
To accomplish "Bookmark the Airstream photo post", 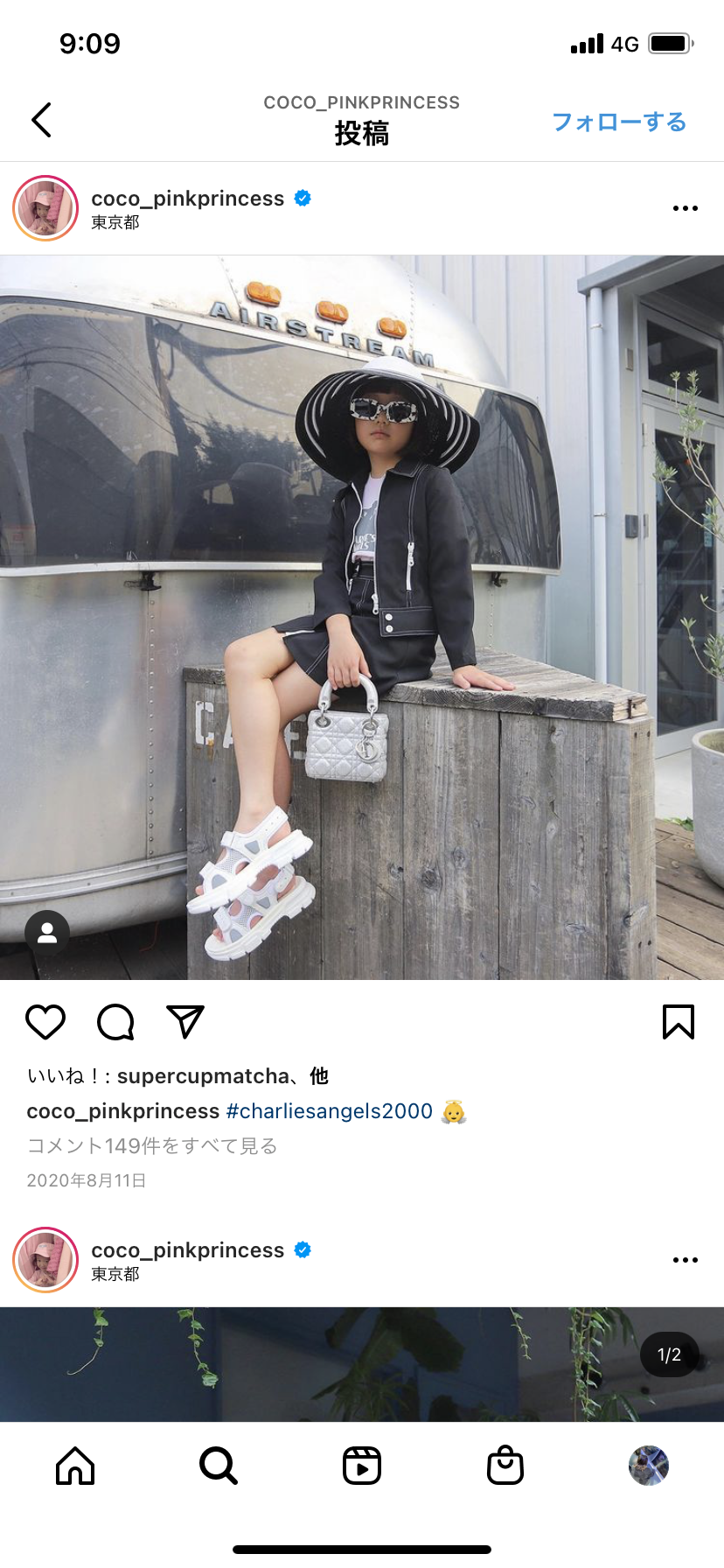I will [678, 1022].
